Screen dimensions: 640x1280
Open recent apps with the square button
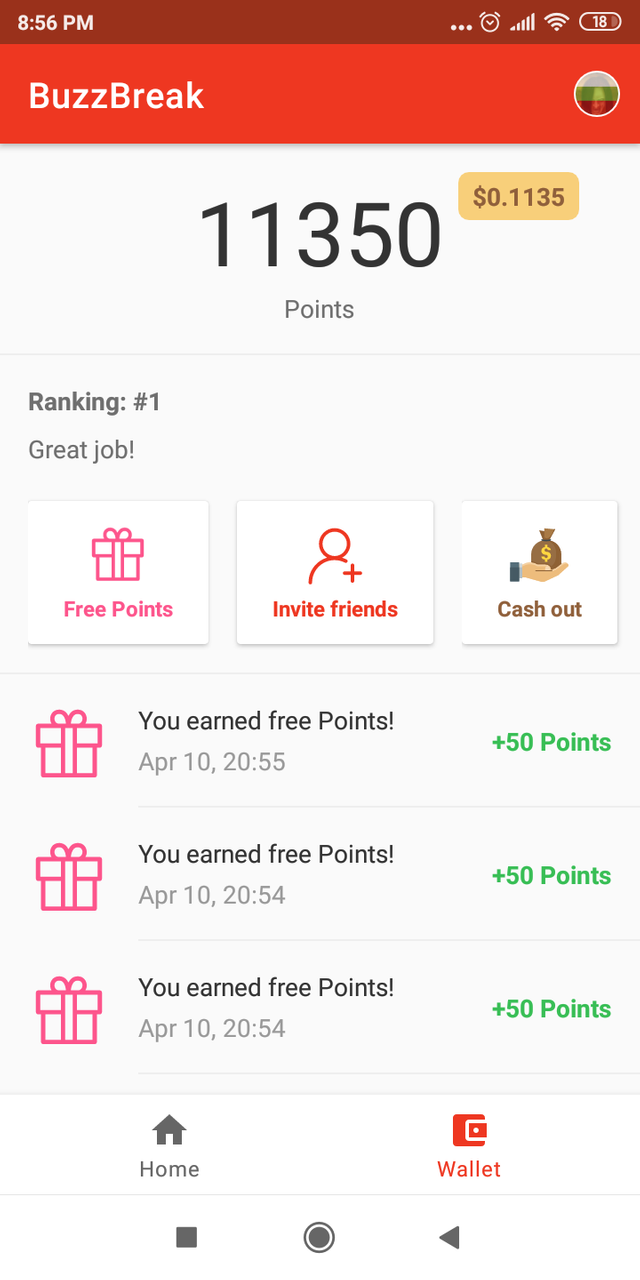tap(186, 1238)
